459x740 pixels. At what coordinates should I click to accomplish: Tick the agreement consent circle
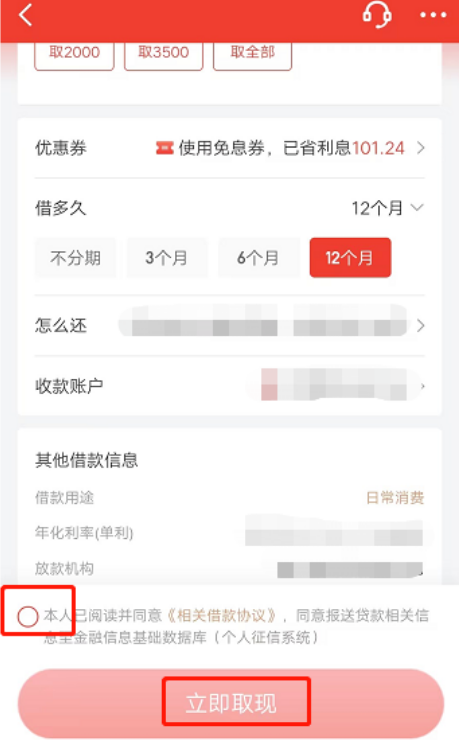point(27,616)
